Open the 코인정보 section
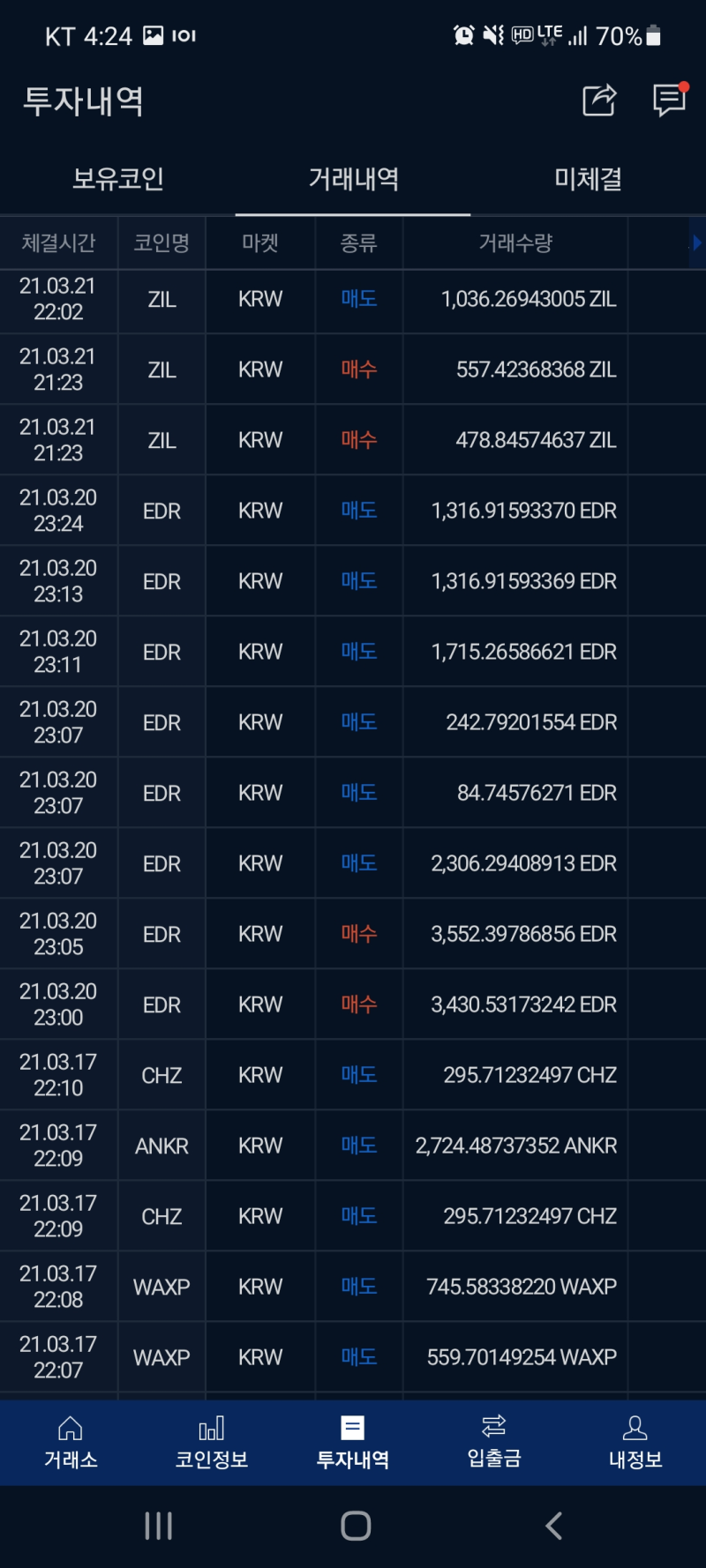Viewport: 706px width, 1568px height. point(212,1443)
